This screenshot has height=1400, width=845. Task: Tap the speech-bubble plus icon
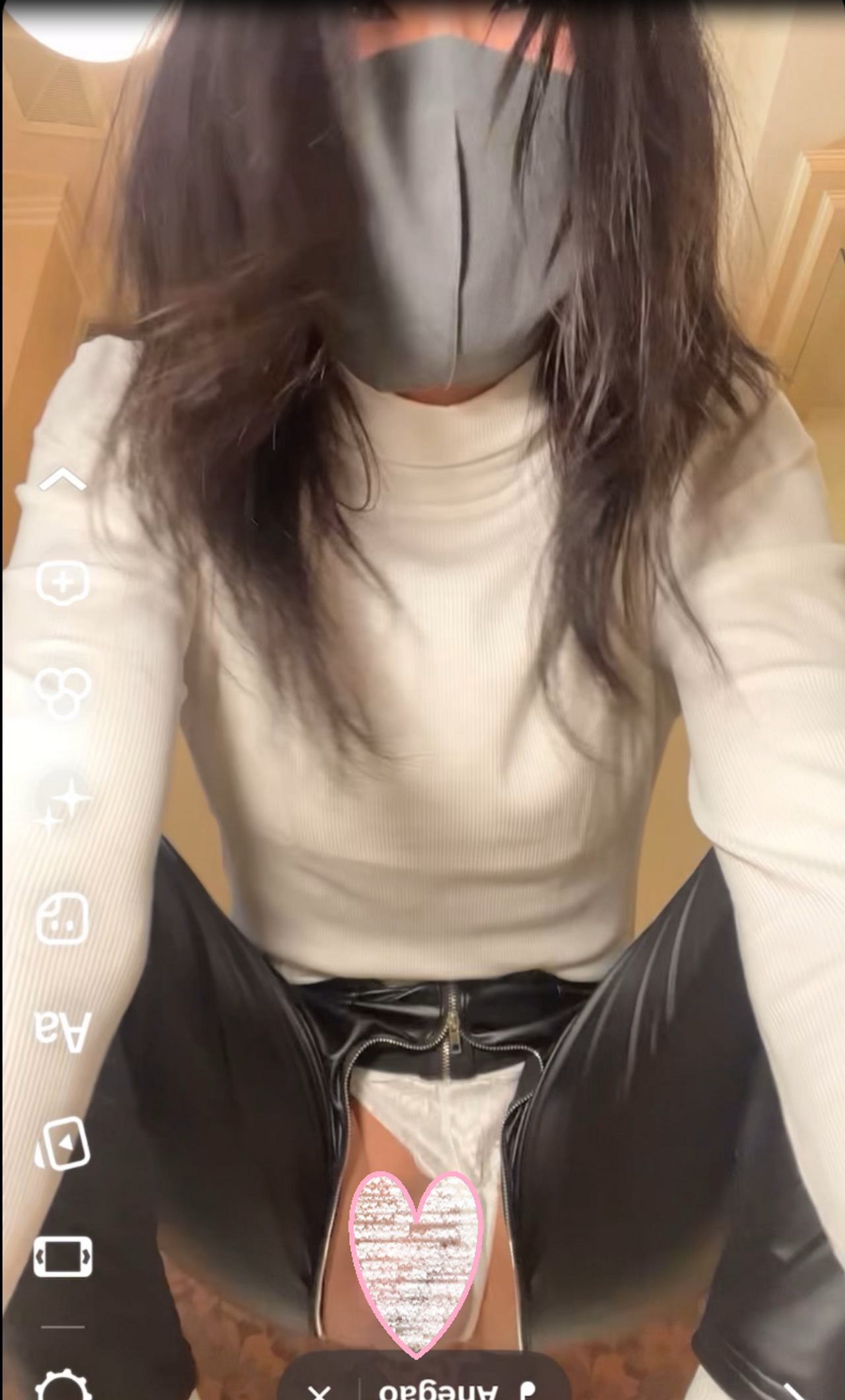pos(63,583)
